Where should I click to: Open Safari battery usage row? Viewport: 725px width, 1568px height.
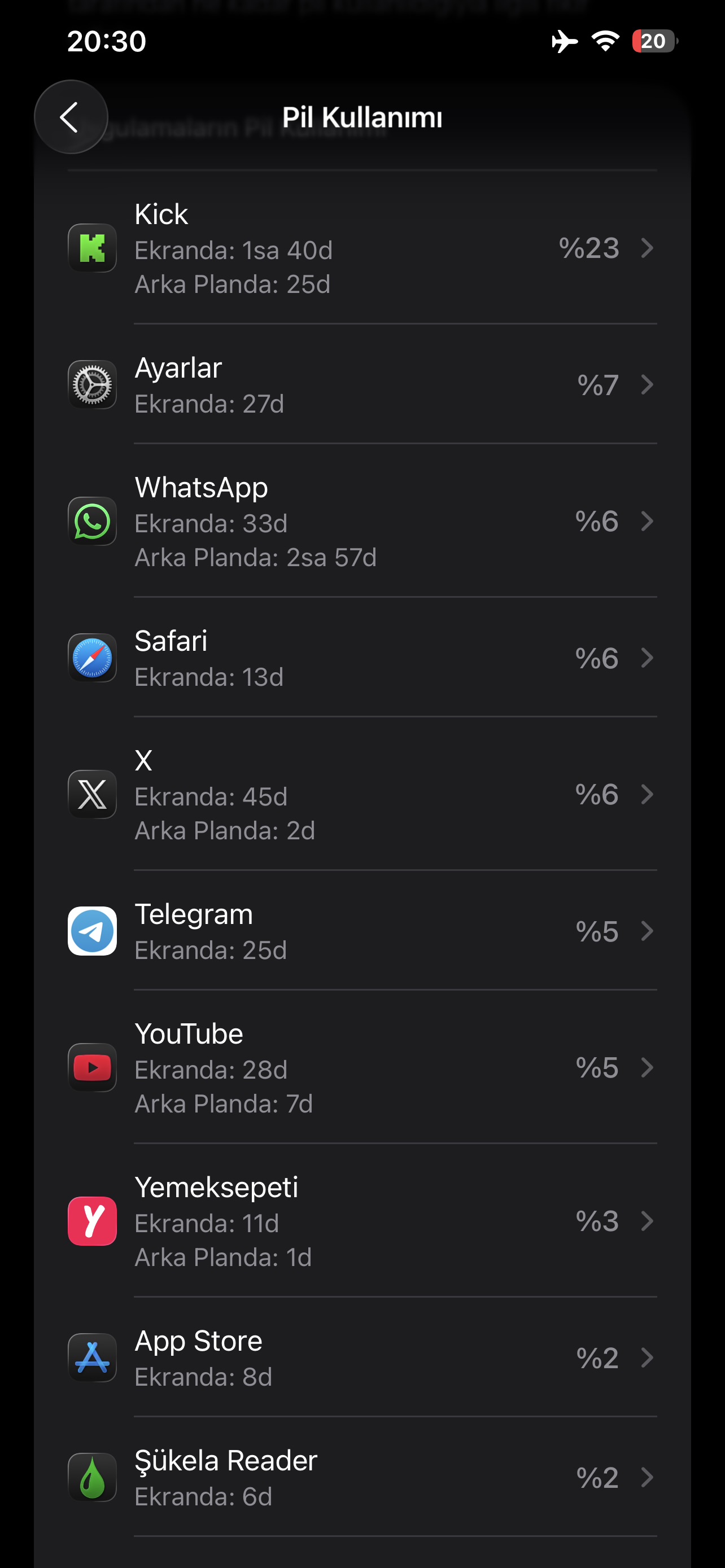(x=362, y=658)
